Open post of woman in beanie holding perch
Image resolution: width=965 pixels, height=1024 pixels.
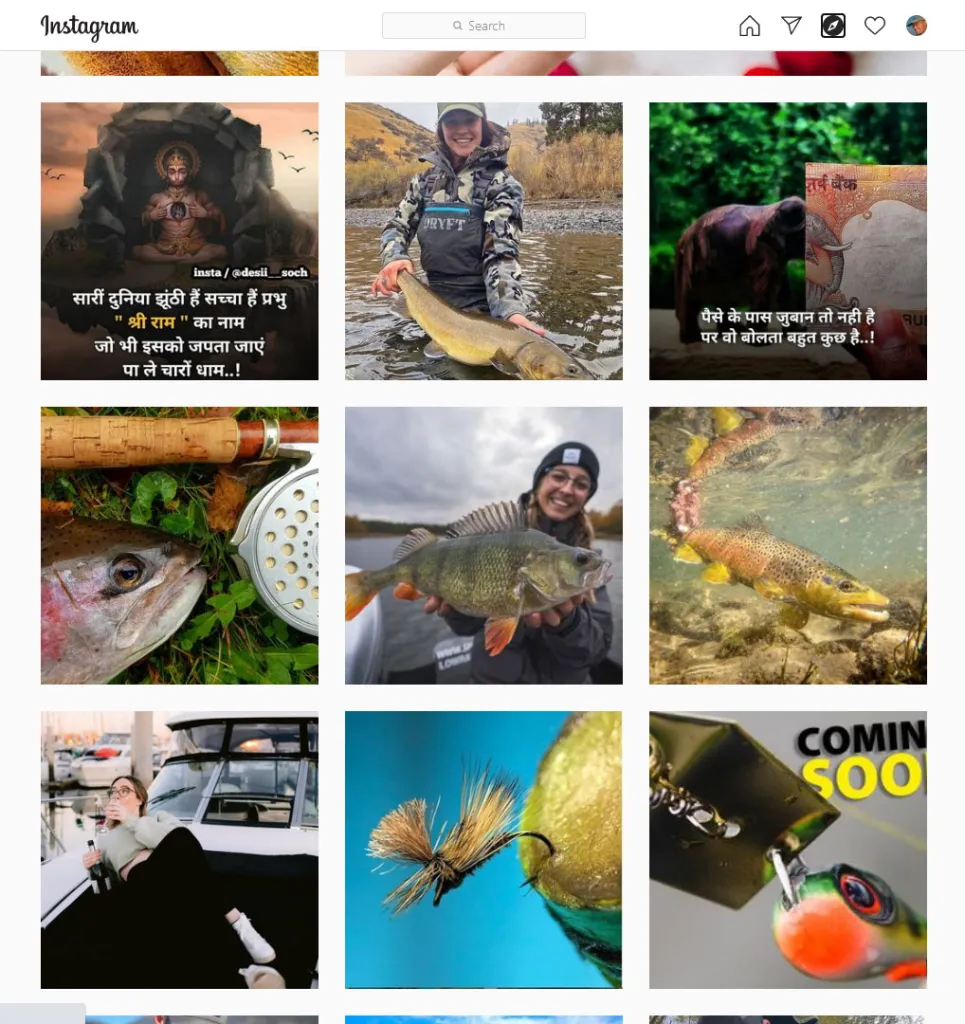pyautogui.click(x=484, y=545)
